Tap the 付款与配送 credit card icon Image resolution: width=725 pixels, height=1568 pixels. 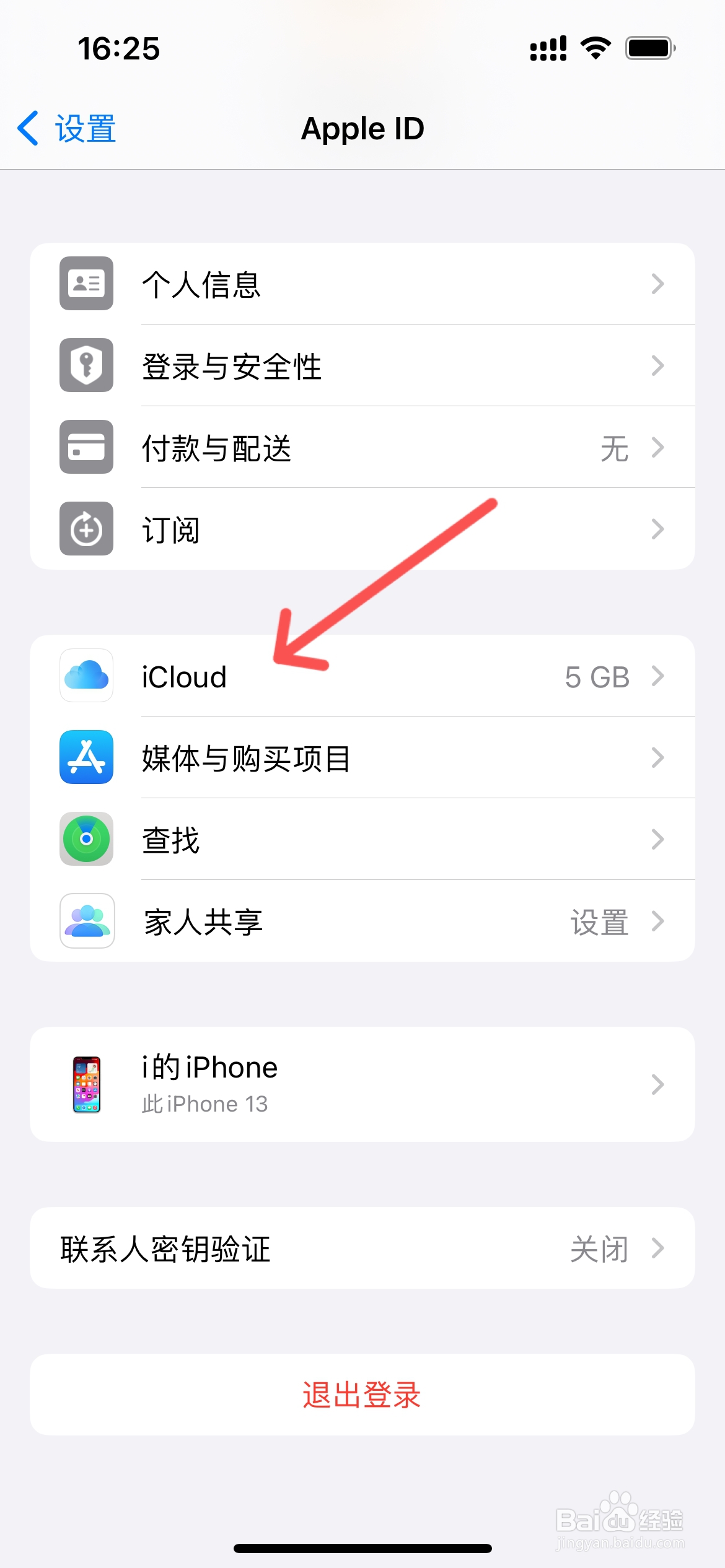point(86,447)
